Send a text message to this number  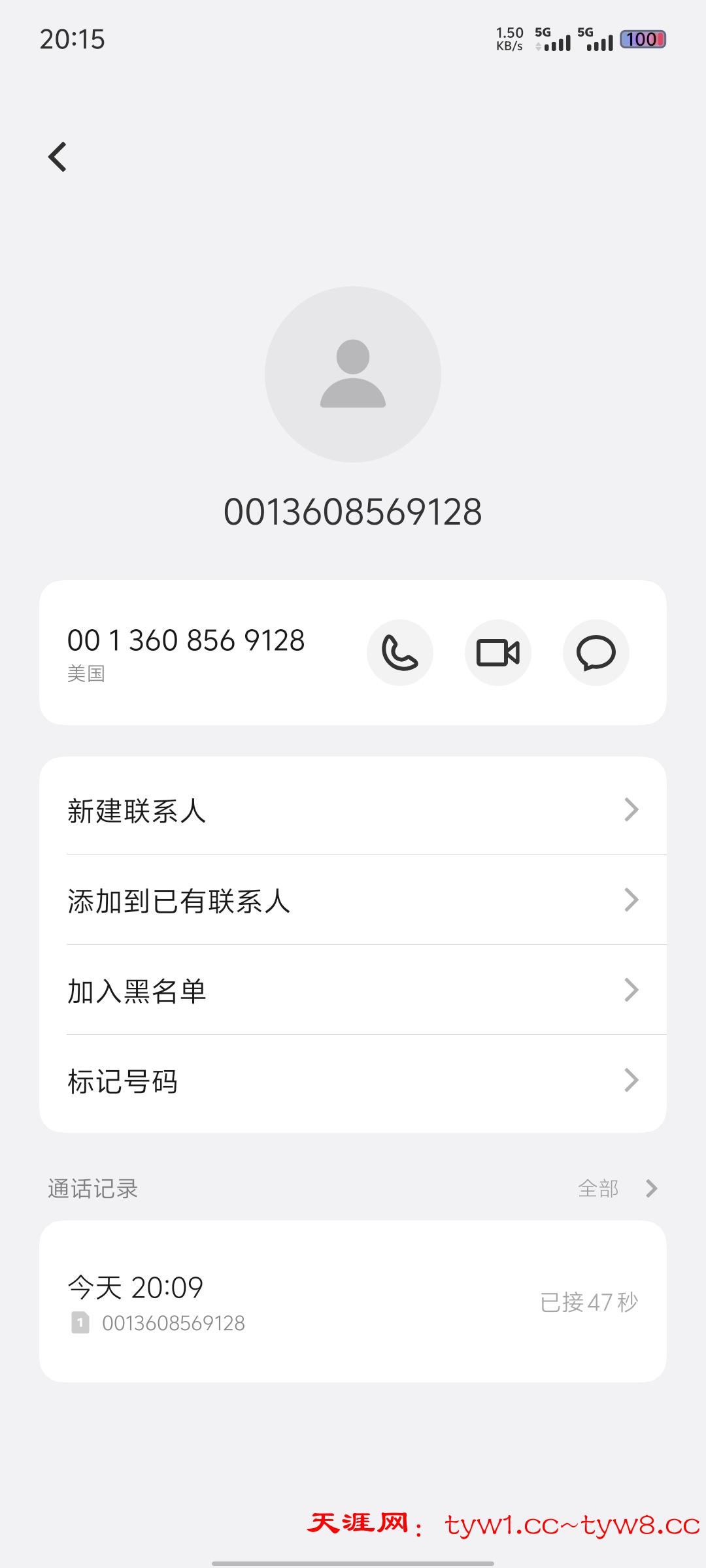click(x=596, y=653)
